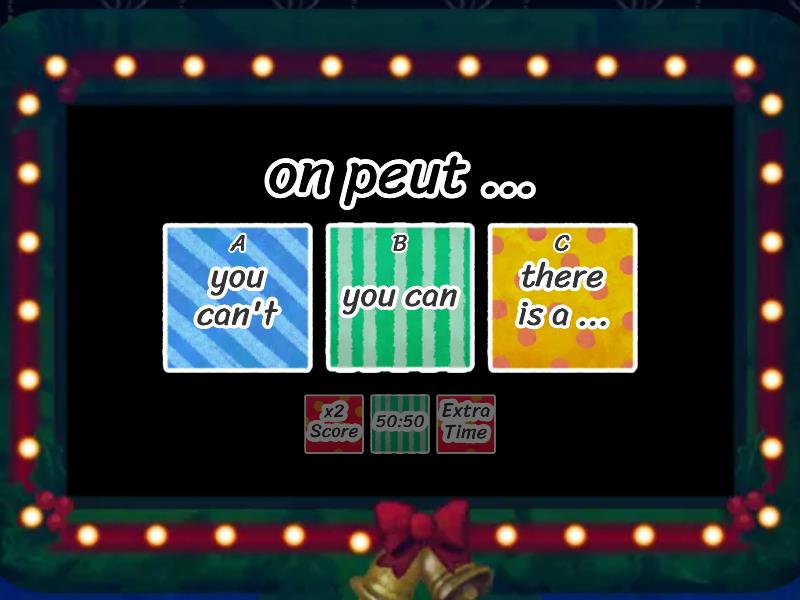Select answer A "you can't"
This screenshot has height=600, width=800.
point(237,298)
